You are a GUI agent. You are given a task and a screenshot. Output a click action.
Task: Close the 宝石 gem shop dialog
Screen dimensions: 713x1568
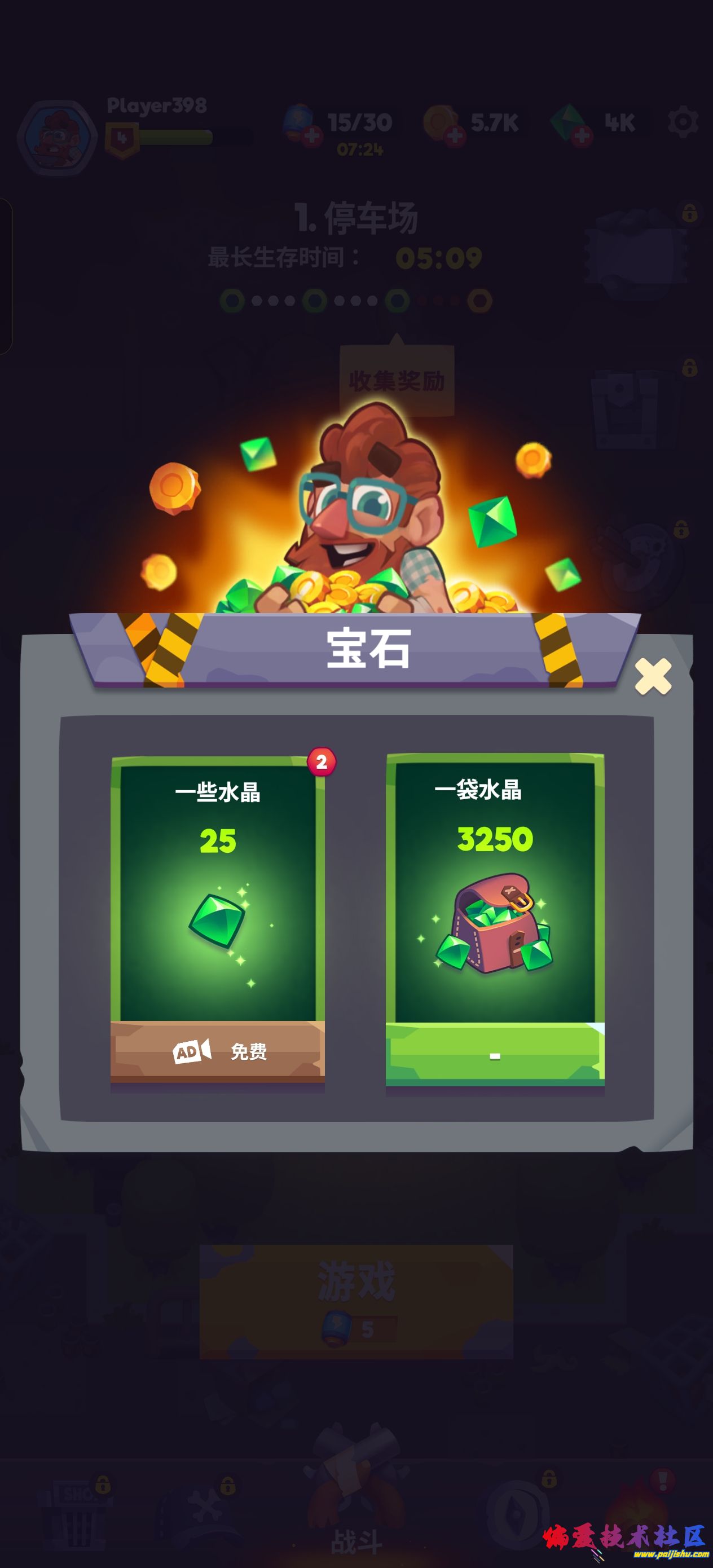[x=653, y=676]
